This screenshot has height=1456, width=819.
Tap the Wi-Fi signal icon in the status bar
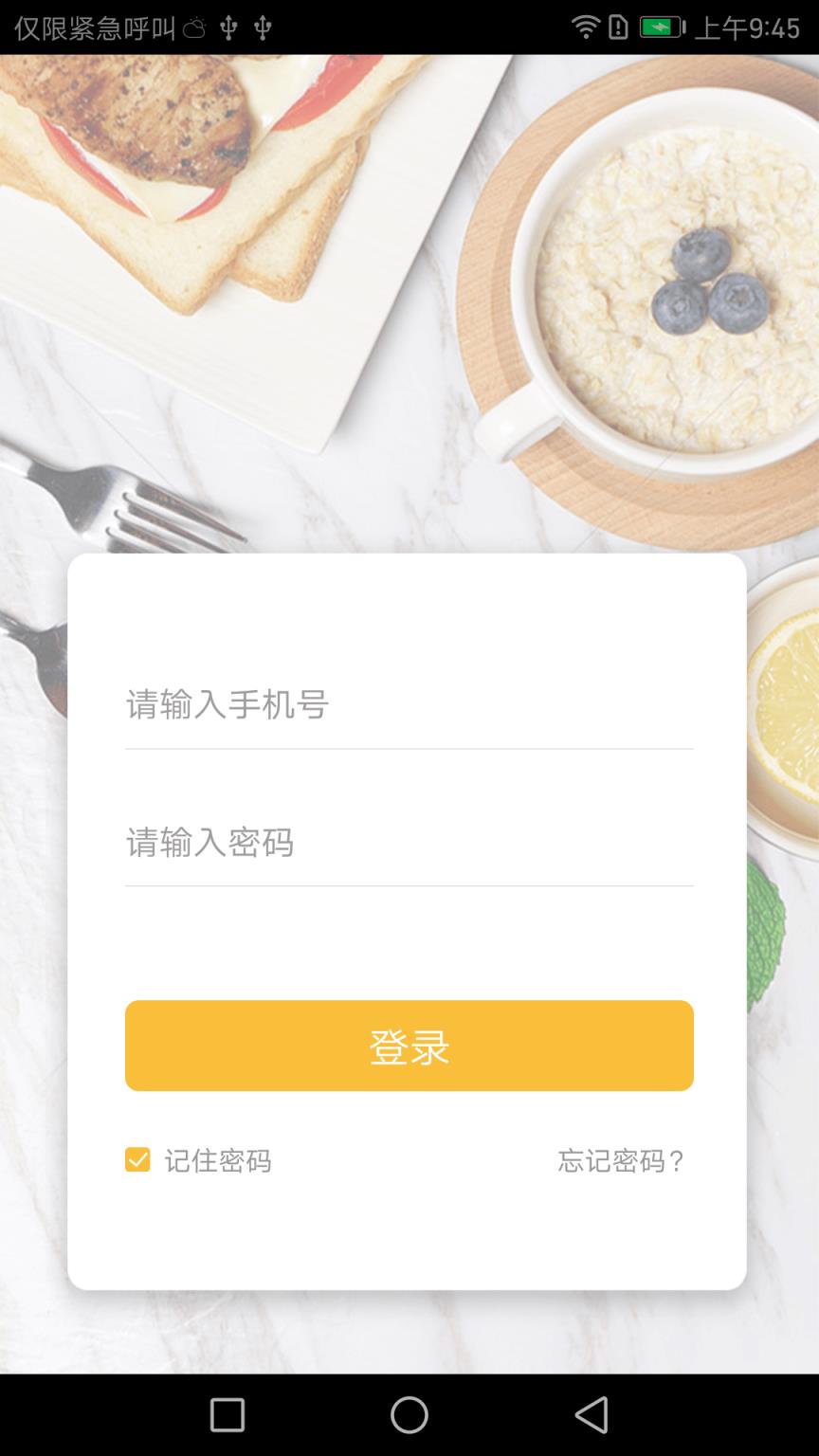585,28
